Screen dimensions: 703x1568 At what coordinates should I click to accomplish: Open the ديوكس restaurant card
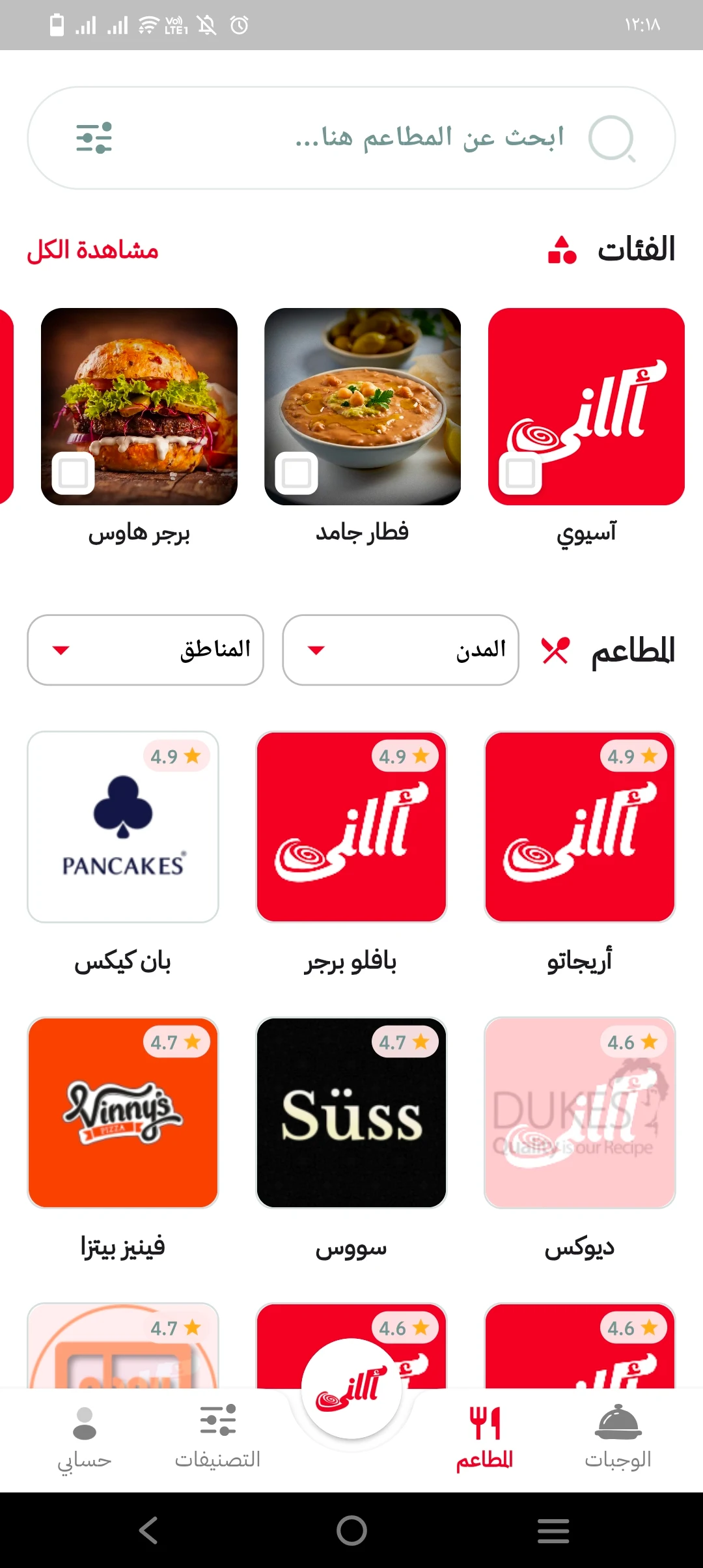[580, 1113]
